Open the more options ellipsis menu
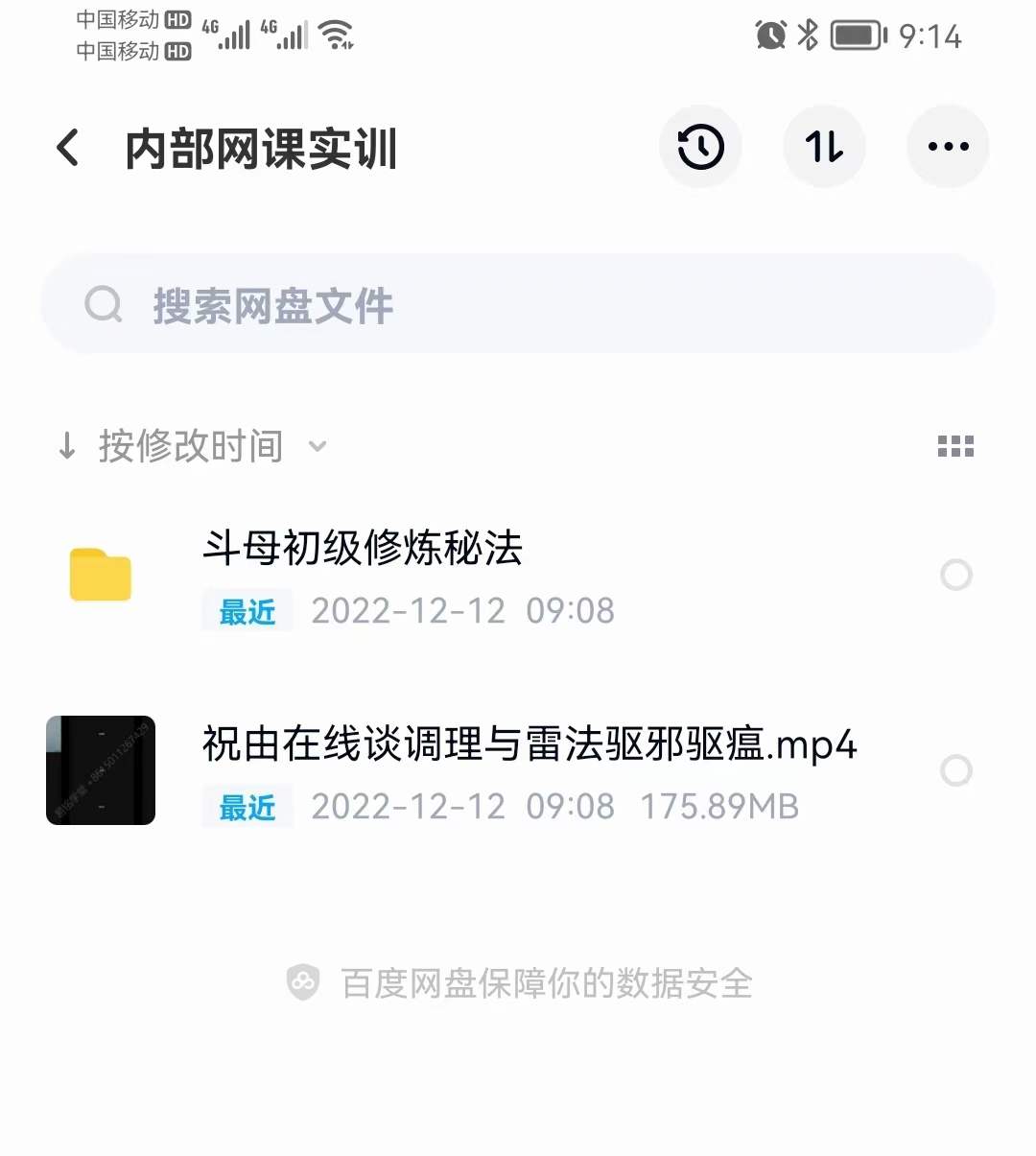Viewport: 1036px width, 1156px height. [x=948, y=146]
